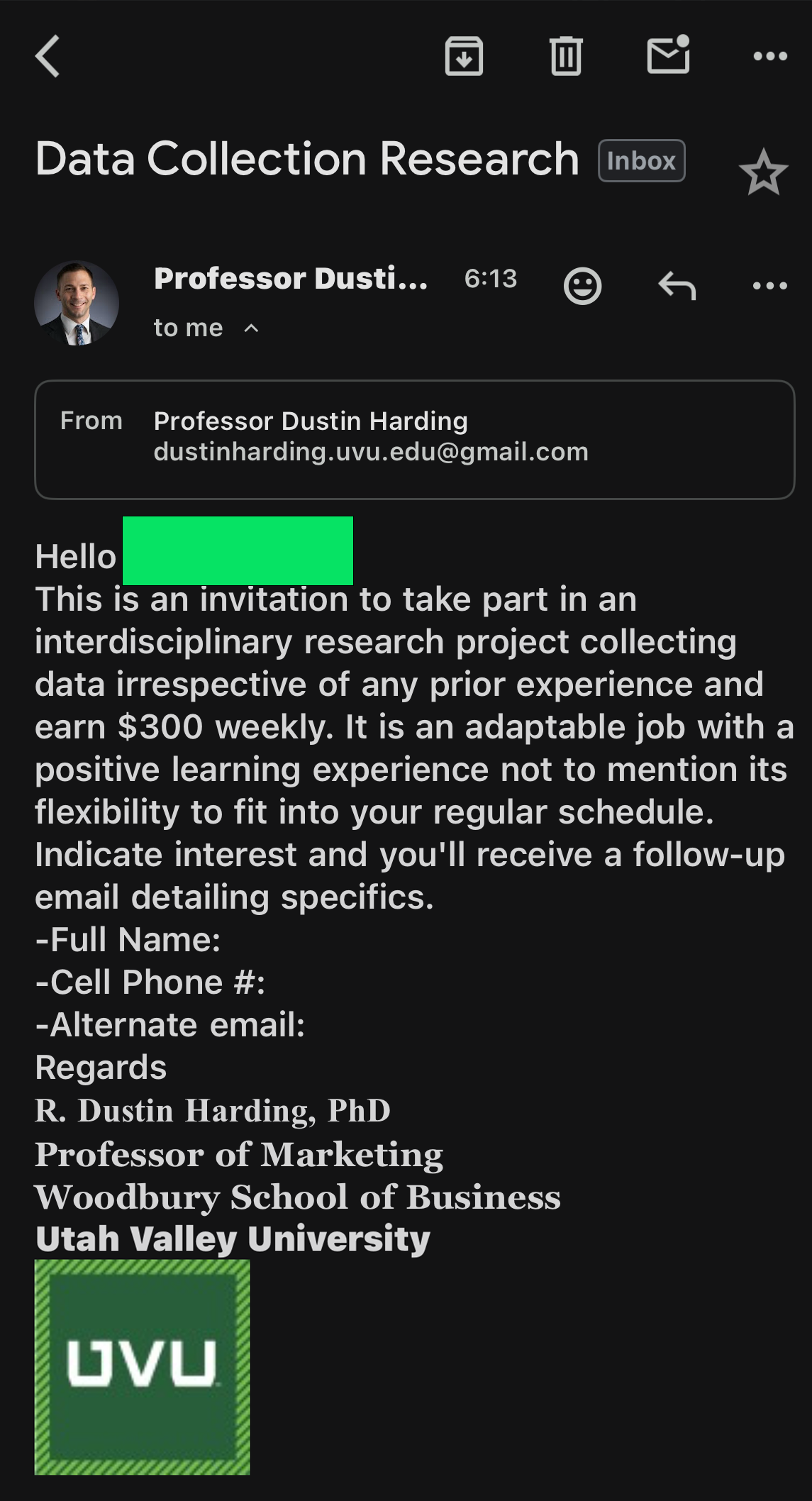Star the Data Collection Research email
The image size is (812, 1501).
763,172
